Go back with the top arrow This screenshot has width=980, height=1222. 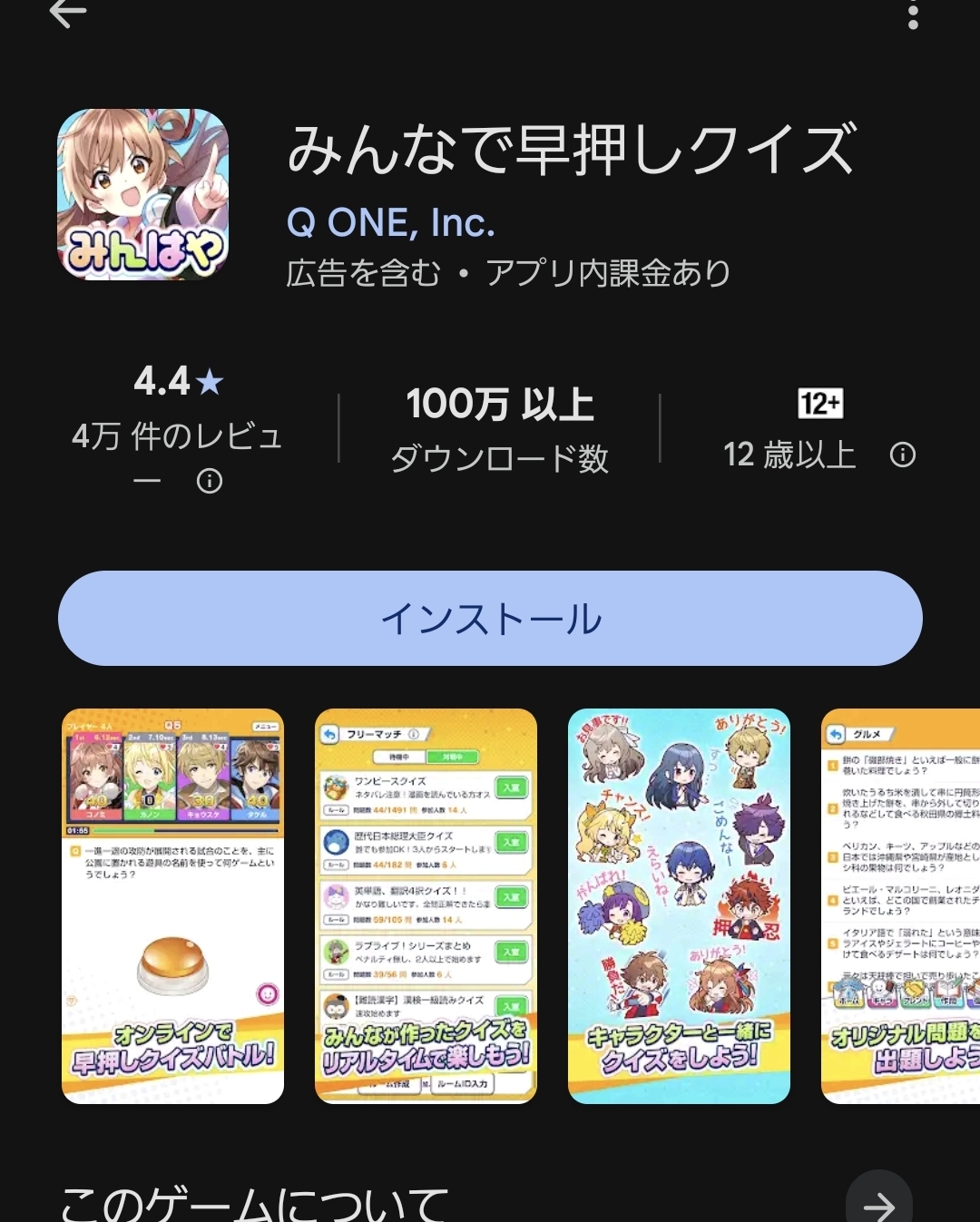[68, 13]
